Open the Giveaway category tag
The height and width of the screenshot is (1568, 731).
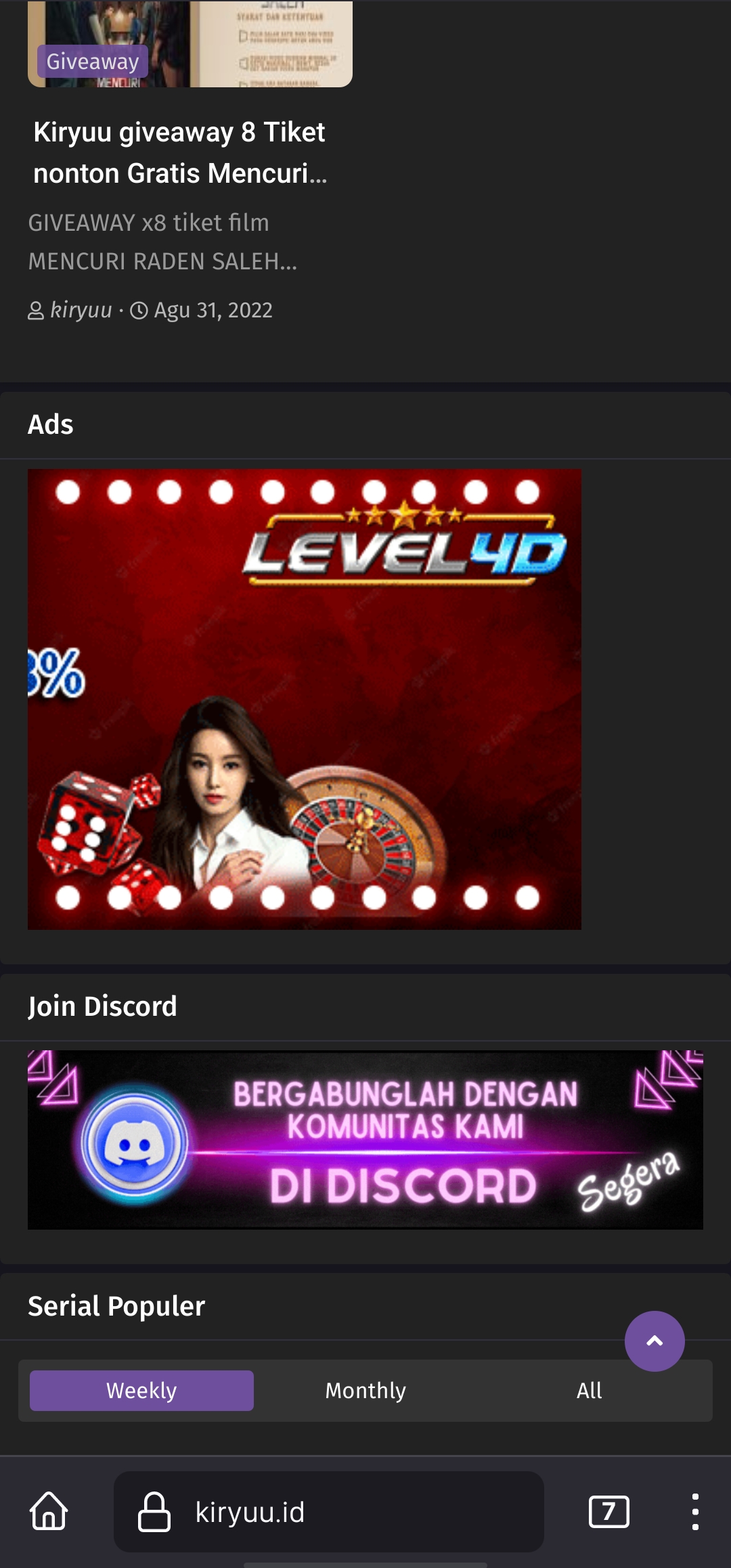point(92,62)
